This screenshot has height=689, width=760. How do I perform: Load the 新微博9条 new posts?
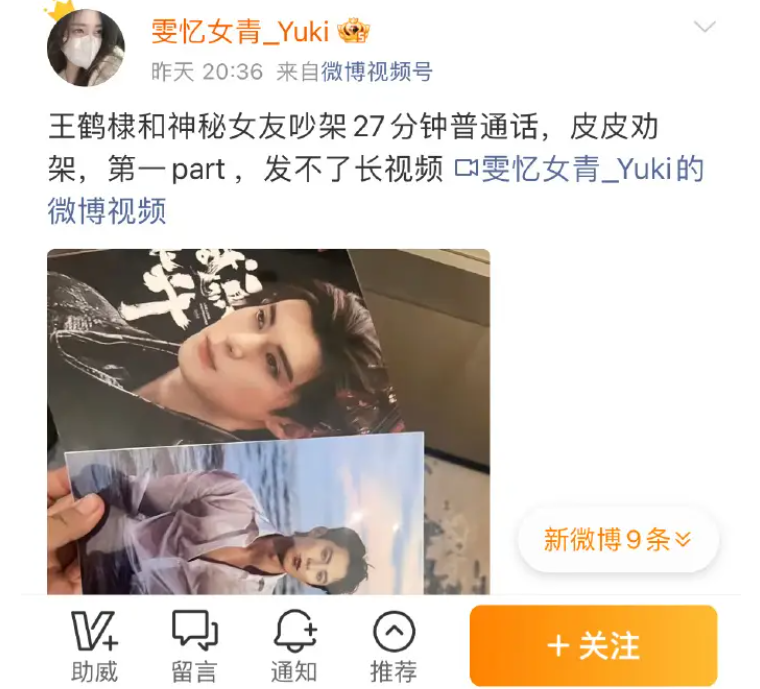click(618, 539)
